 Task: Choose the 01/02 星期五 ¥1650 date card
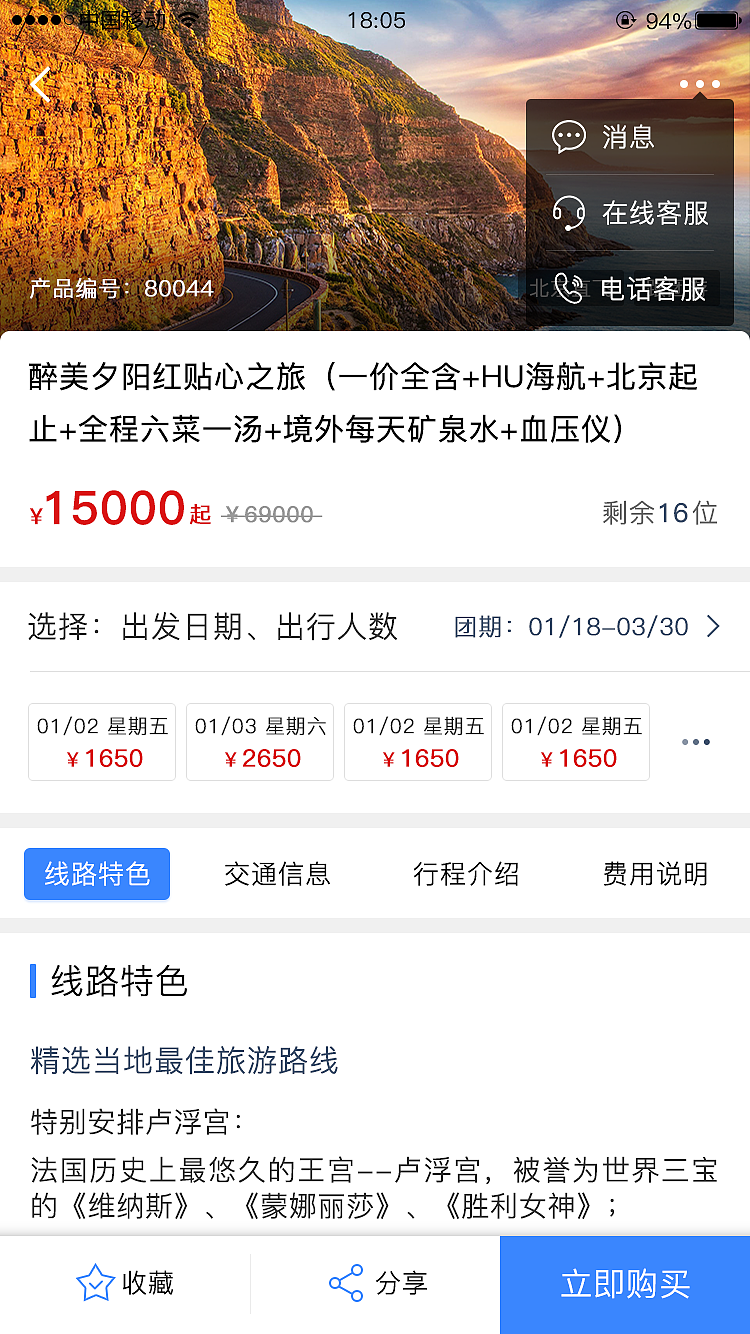101,741
